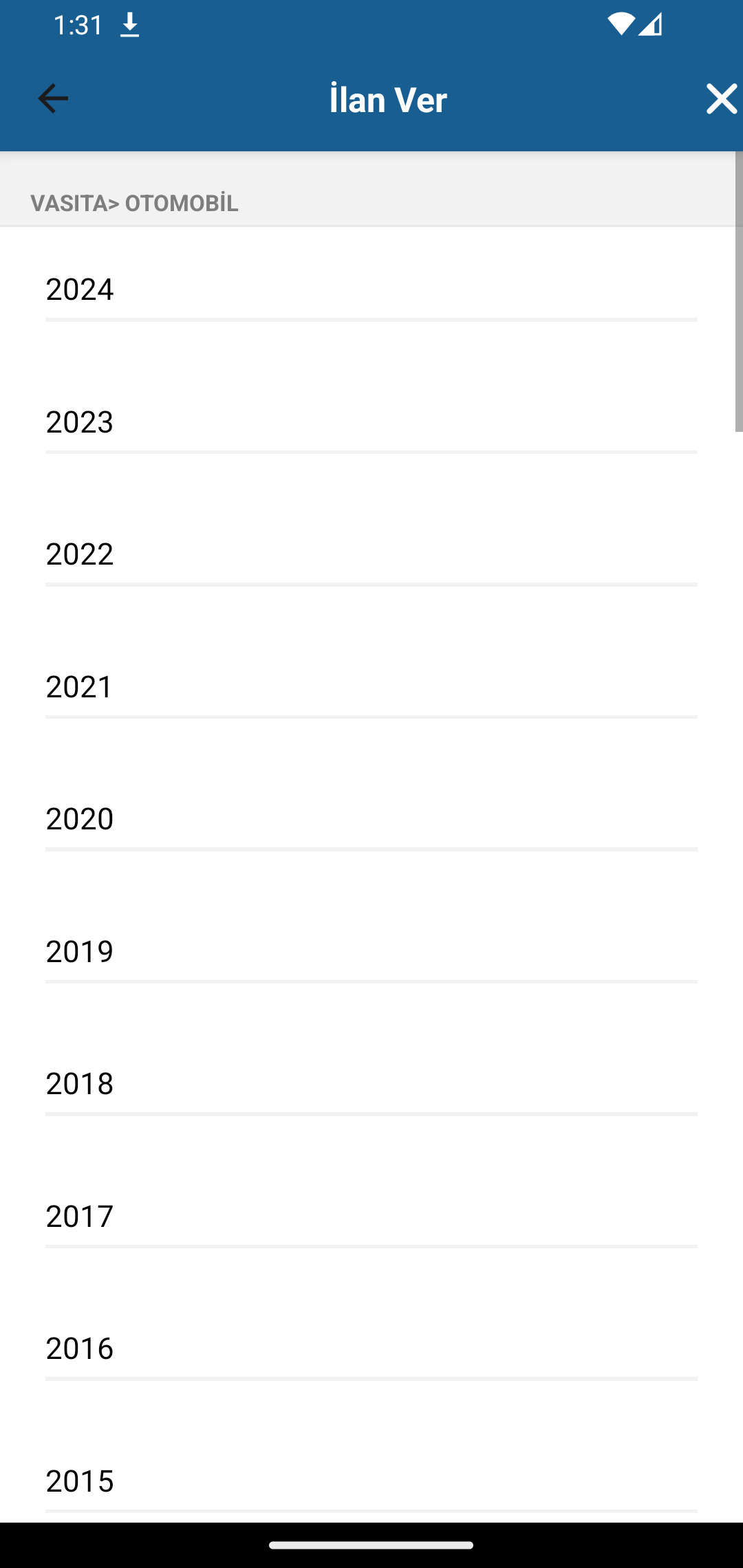Select 2018 as vehicle year

pyautogui.click(x=371, y=1083)
